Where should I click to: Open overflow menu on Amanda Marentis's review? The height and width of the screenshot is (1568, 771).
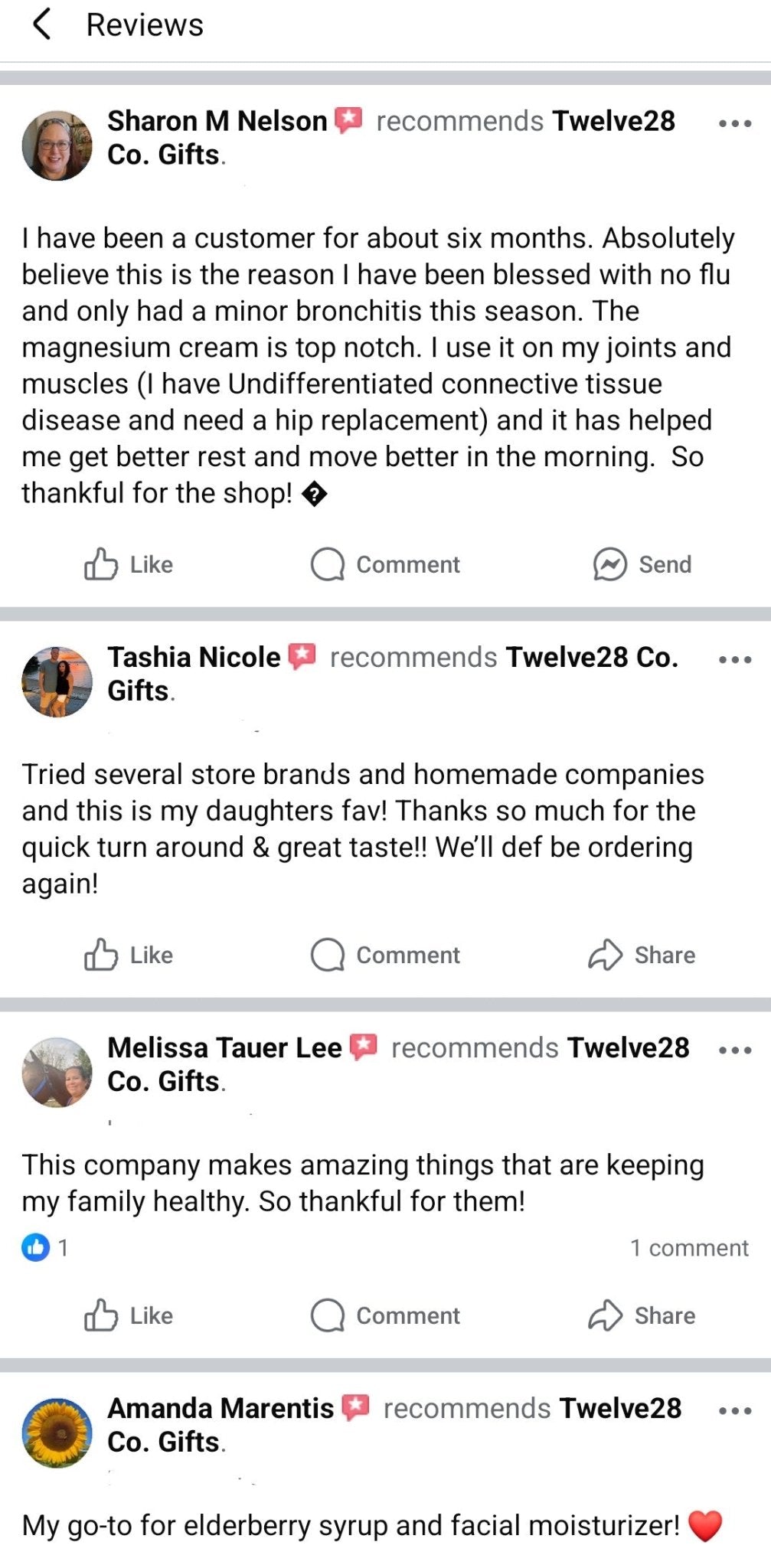tap(734, 1410)
